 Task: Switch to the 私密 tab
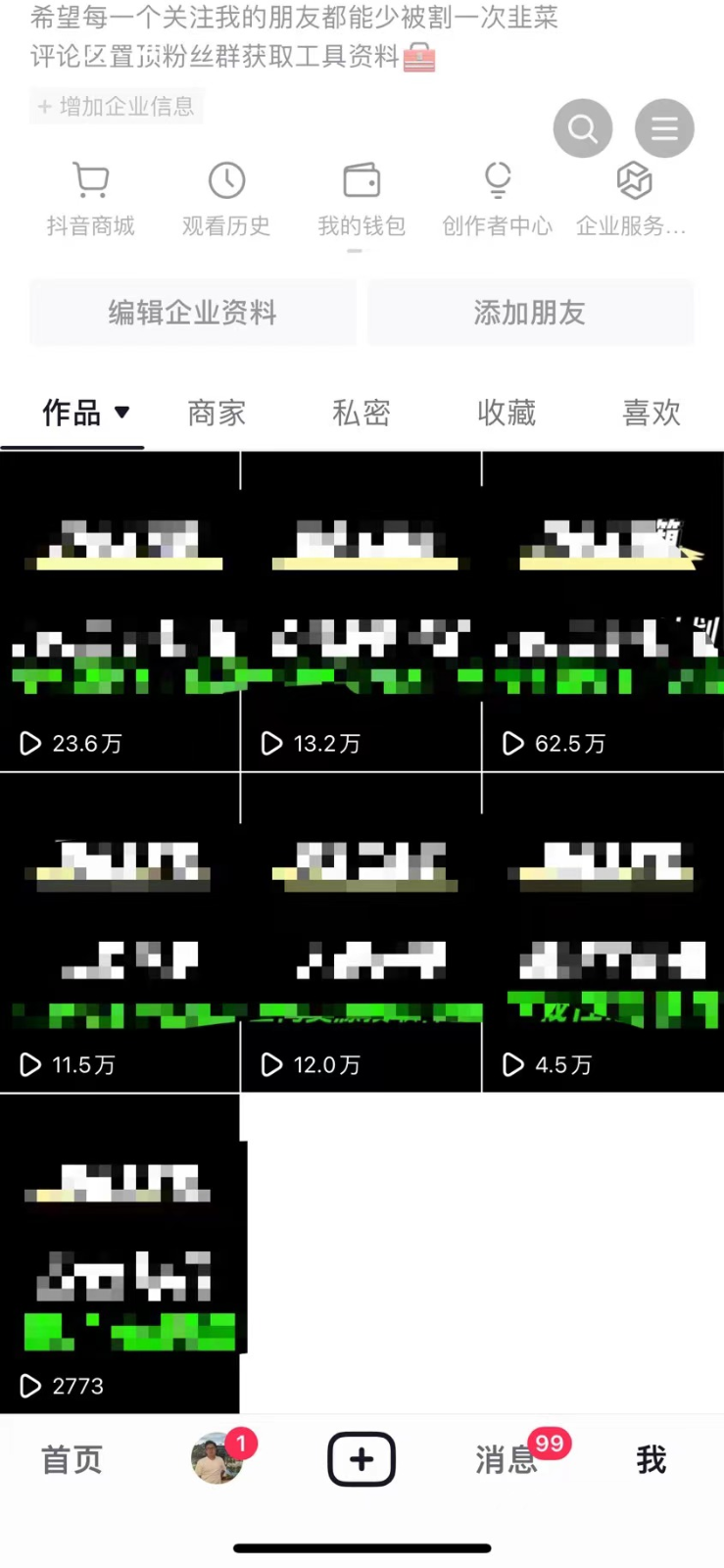(362, 413)
